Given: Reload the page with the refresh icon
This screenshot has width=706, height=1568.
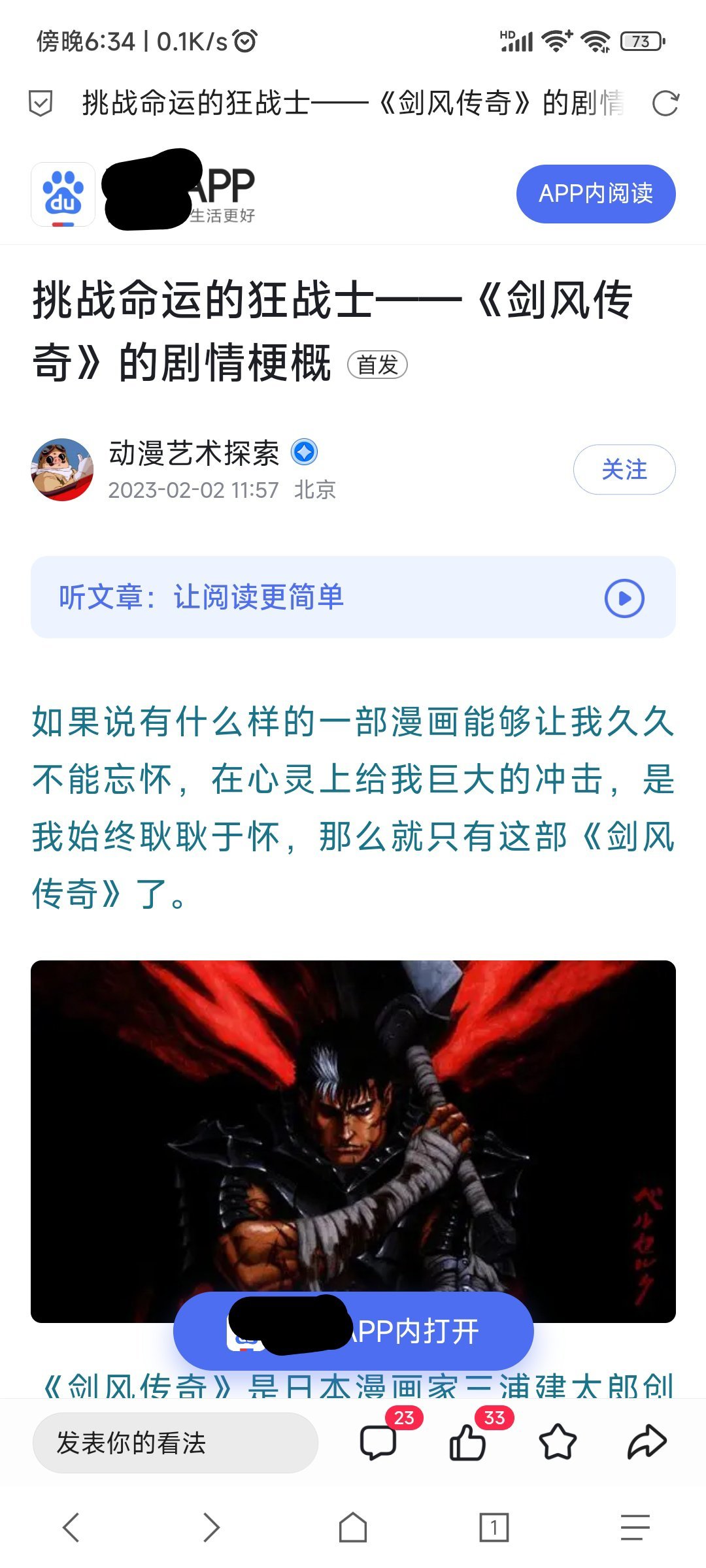Looking at the screenshot, I should click(665, 103).
